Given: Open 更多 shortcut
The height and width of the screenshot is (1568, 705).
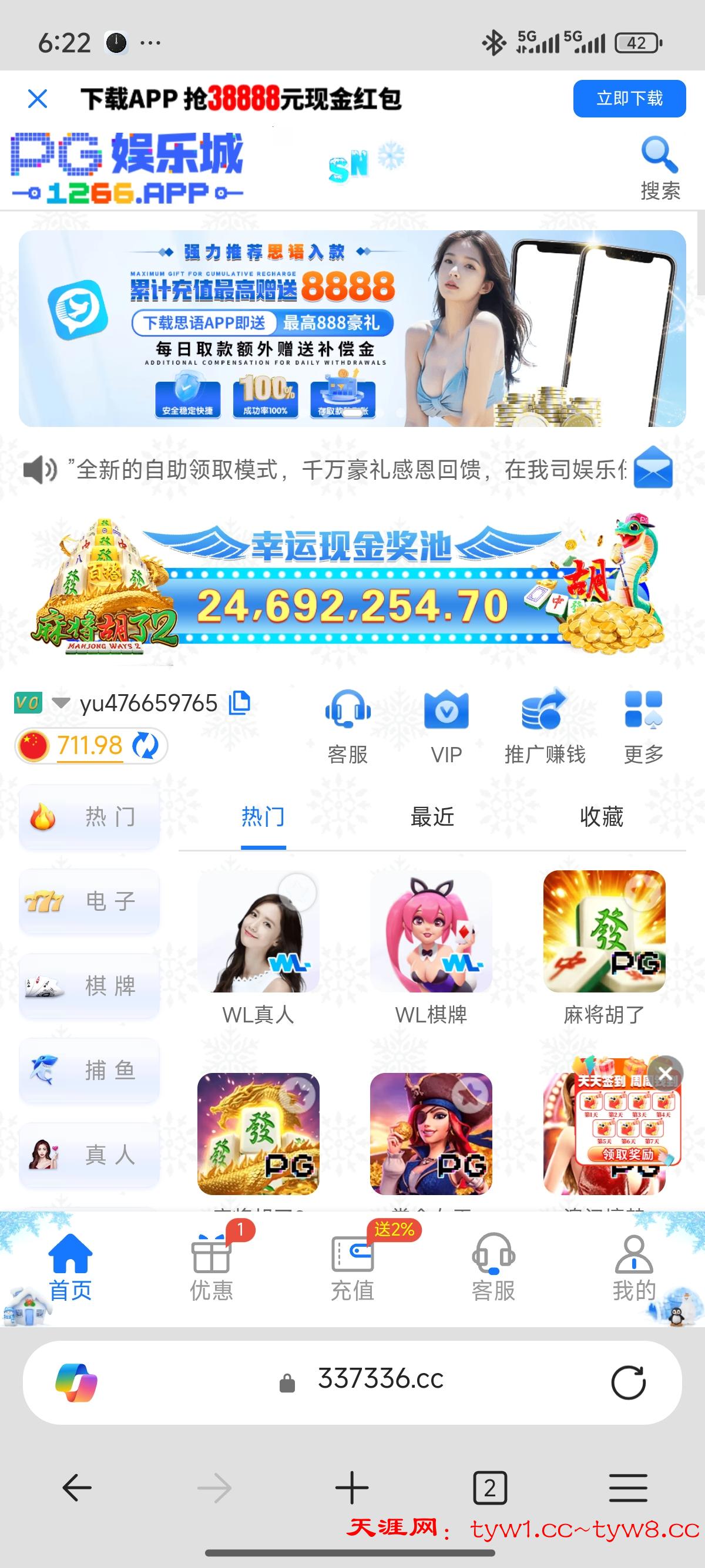Looking at the screenshot, I should (643, 725).
